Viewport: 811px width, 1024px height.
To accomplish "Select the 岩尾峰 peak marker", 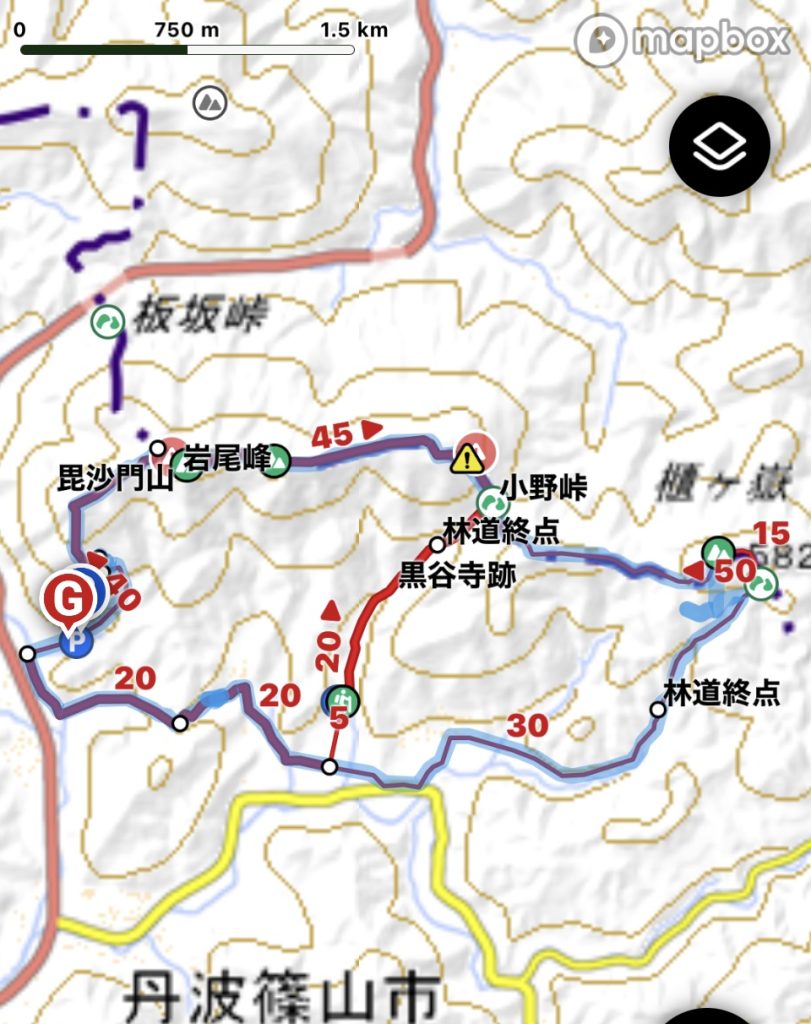I will pos(275,461).
